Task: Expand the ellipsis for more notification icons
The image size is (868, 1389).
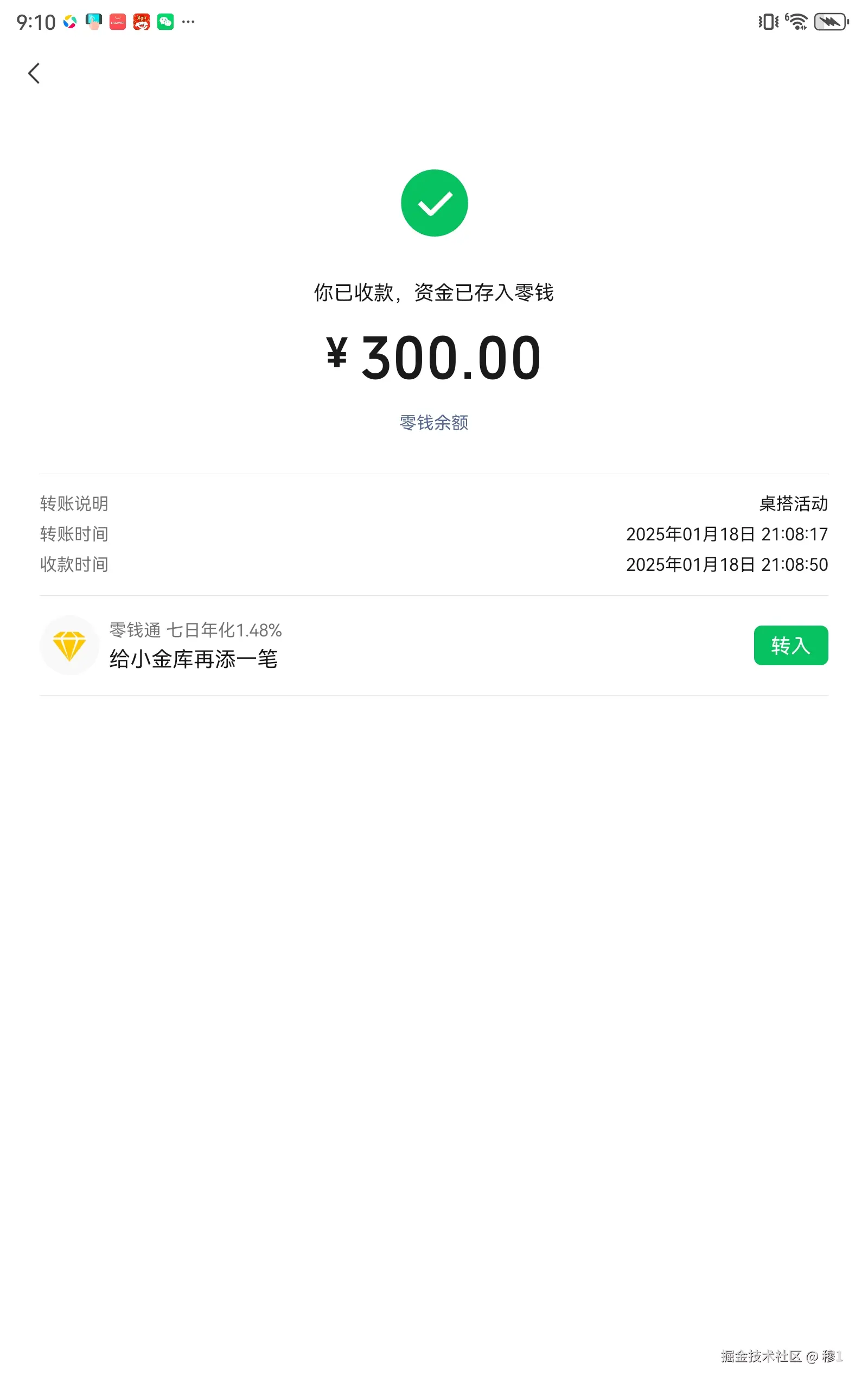Action: tap(187, 23)
